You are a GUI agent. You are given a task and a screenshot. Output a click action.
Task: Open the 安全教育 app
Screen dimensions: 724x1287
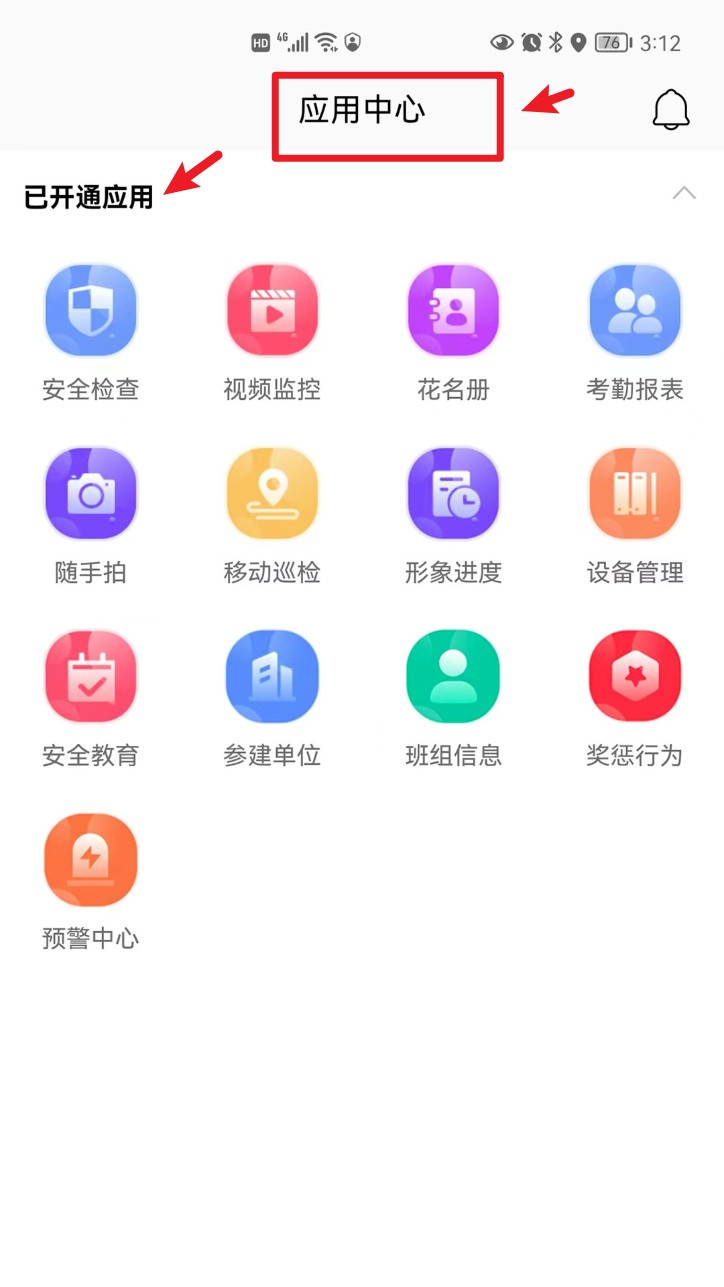click(x=91, y=677)
